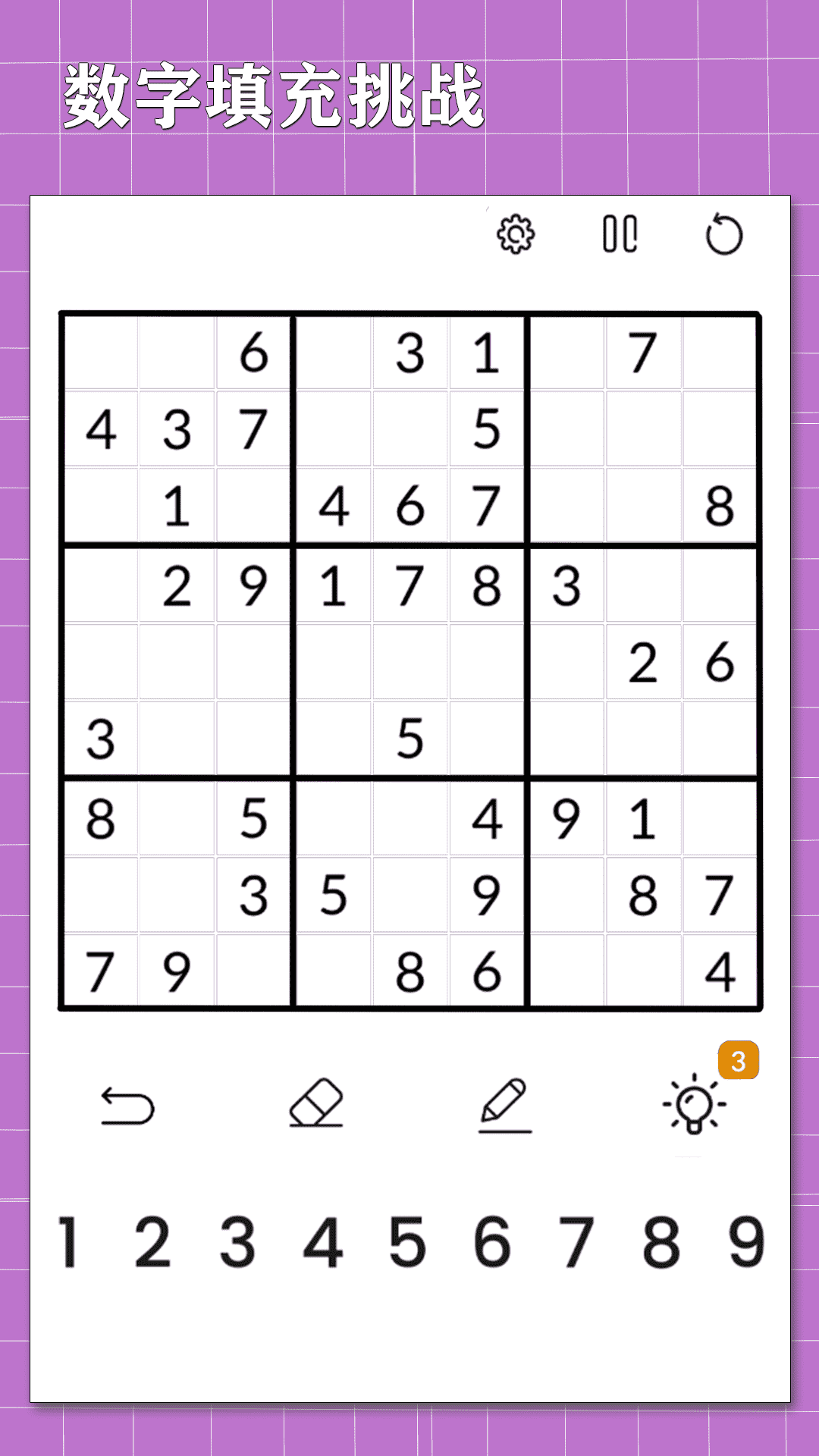Undo the last move
The height and width of the screenshot is (1456, 819).
(x=127, y=1106)
